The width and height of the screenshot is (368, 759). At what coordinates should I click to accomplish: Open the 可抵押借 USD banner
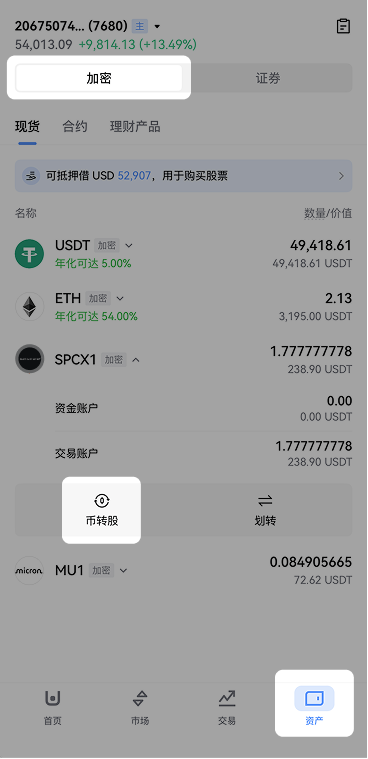click(x=184, y=176)
